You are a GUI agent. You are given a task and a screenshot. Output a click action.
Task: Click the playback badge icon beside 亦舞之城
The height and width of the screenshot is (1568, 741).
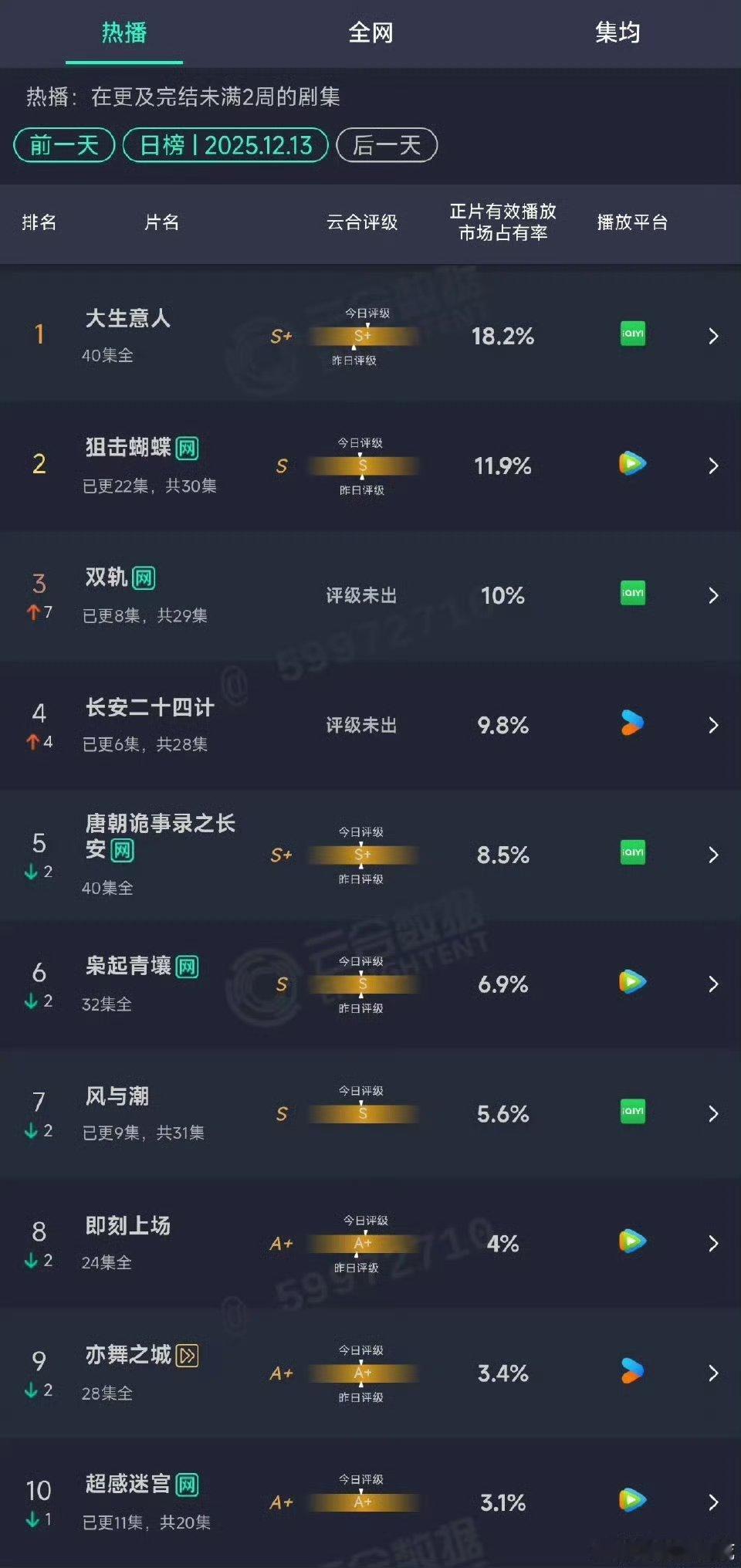[185, 1355]
